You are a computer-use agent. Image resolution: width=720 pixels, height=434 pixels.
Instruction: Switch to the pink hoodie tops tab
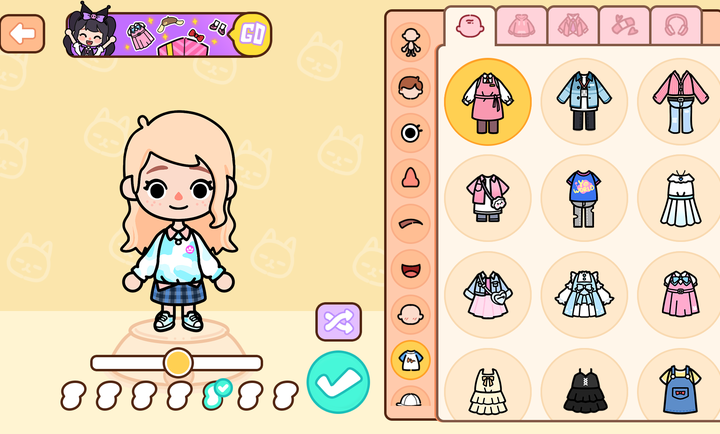pyautogui.click(x=521, y=26)
